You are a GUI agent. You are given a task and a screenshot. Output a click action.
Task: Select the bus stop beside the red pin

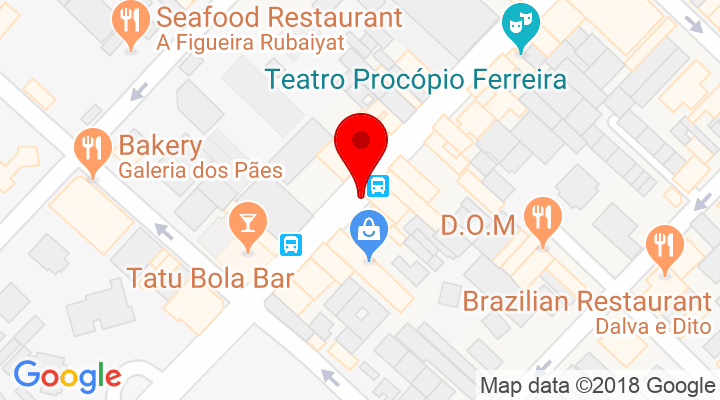coord(379,186)
